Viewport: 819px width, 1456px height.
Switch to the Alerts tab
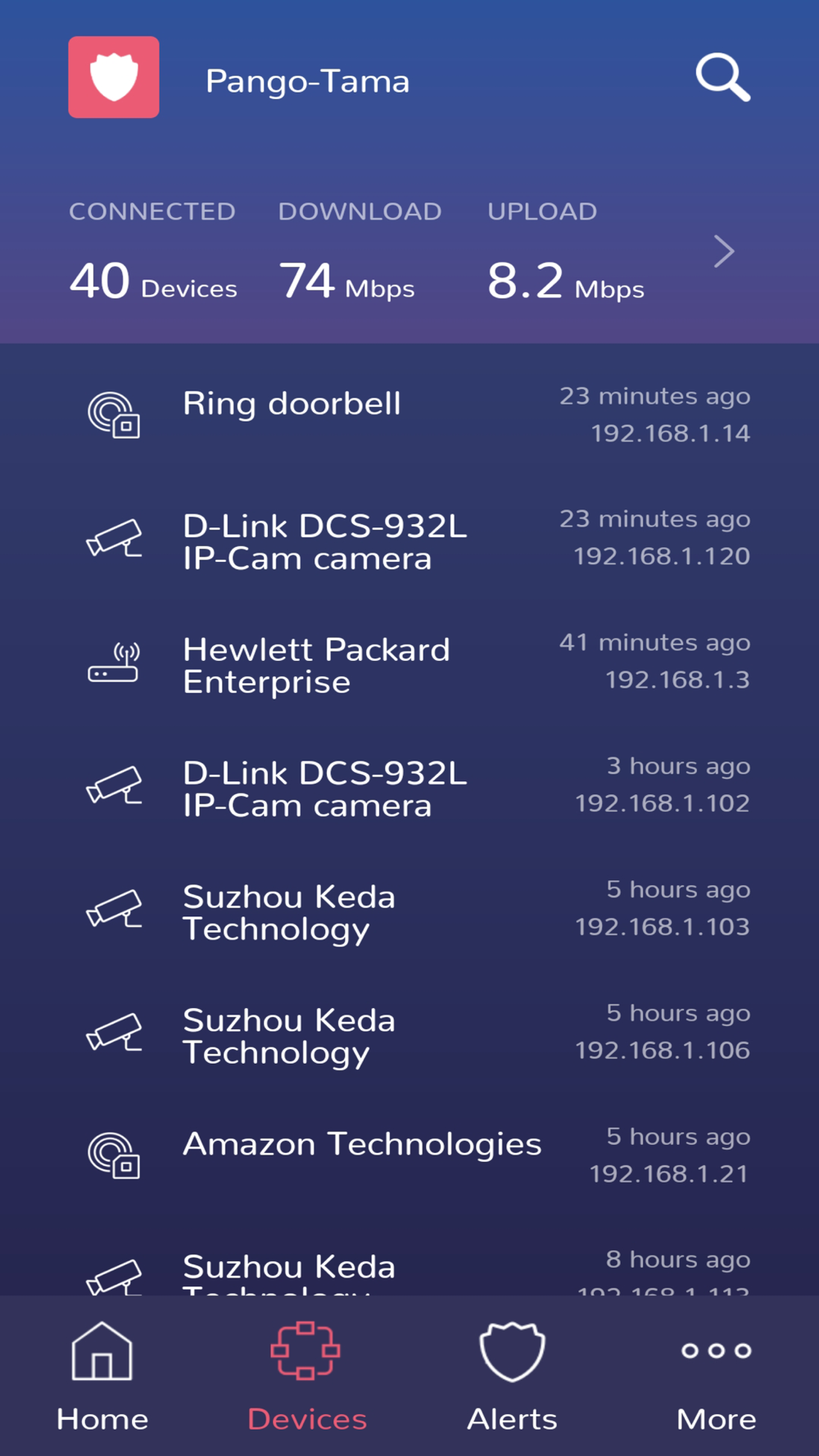[512, 1376]
